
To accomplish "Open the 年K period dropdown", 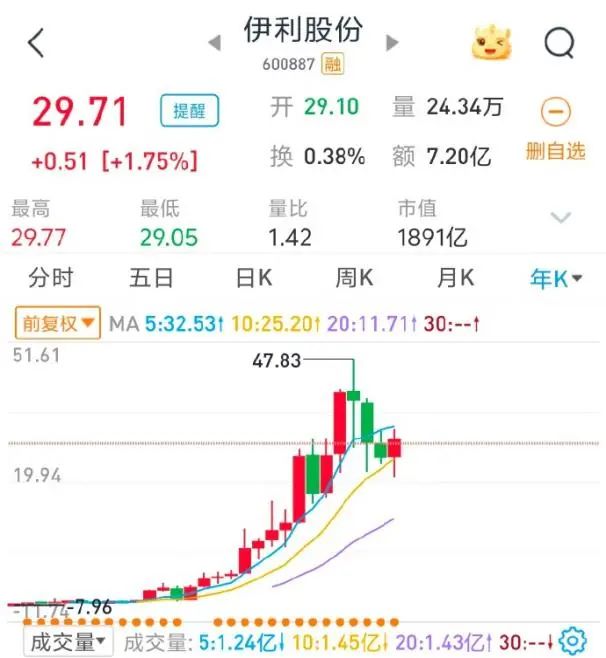I will [555, 278].
